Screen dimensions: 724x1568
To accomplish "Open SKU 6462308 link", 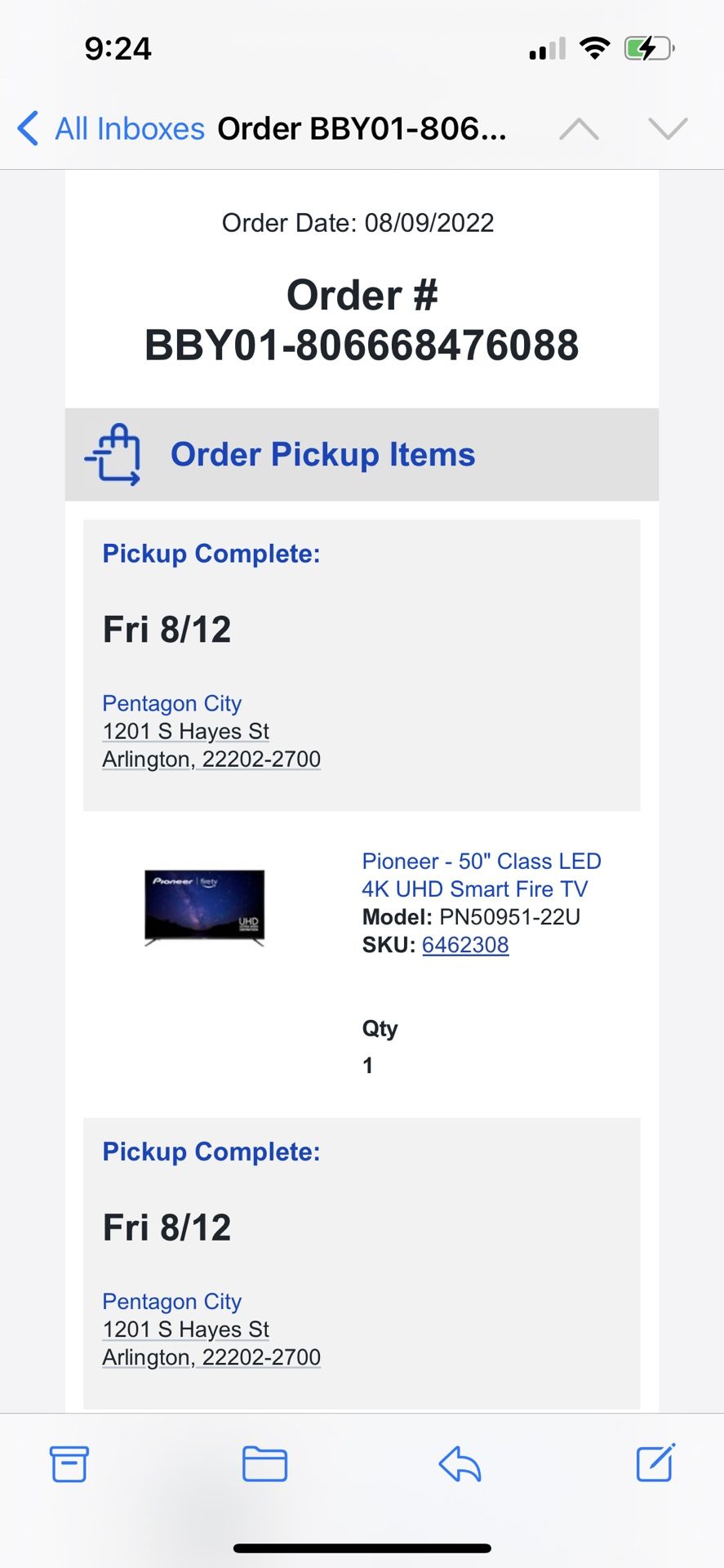I will [x=465, y=945].
